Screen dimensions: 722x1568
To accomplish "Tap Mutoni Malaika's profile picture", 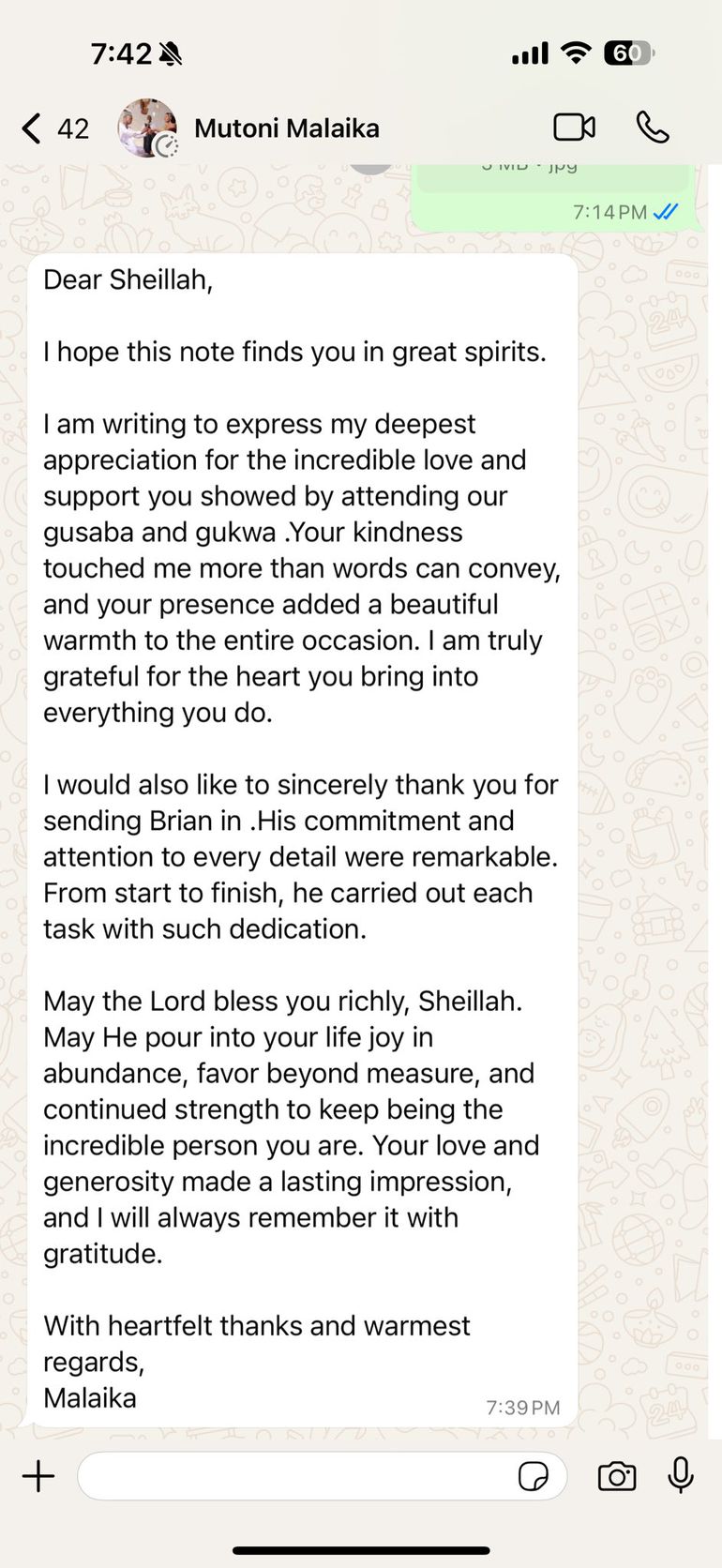I will pos(147,128).
